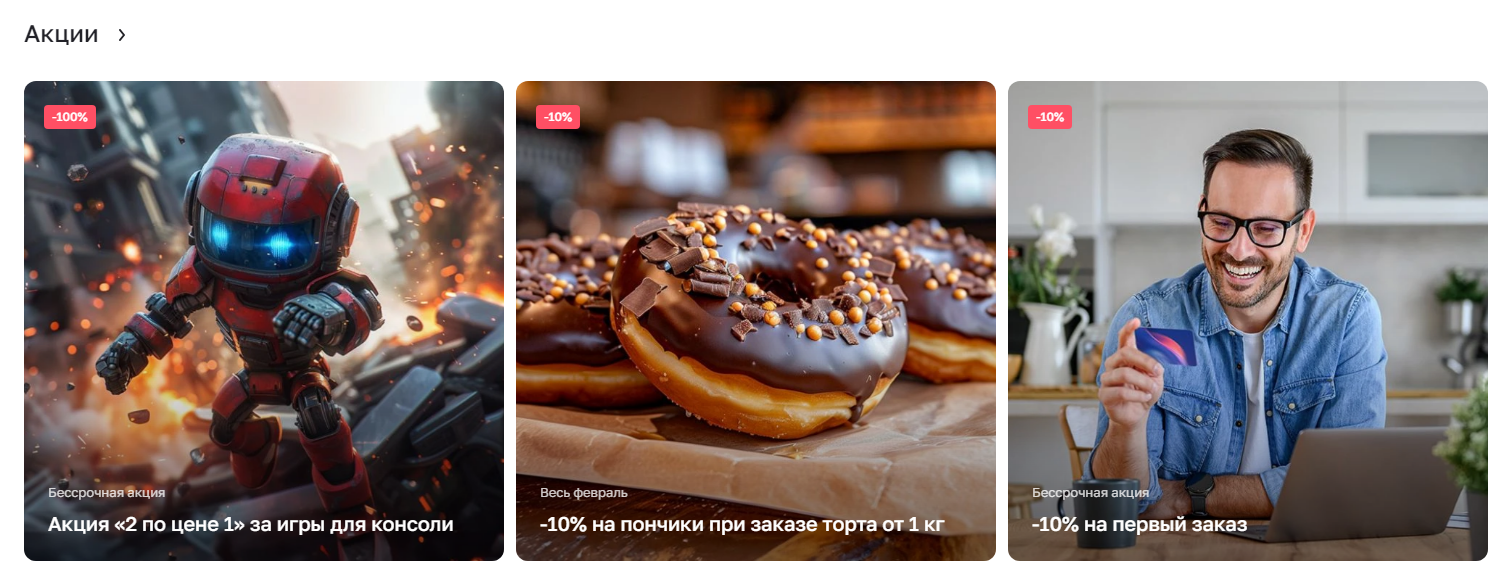Open the «2 по цене 1» console games promo
Image resolution: width=1508 pixels, height=585 pixels.
click(x=263, y=320)
